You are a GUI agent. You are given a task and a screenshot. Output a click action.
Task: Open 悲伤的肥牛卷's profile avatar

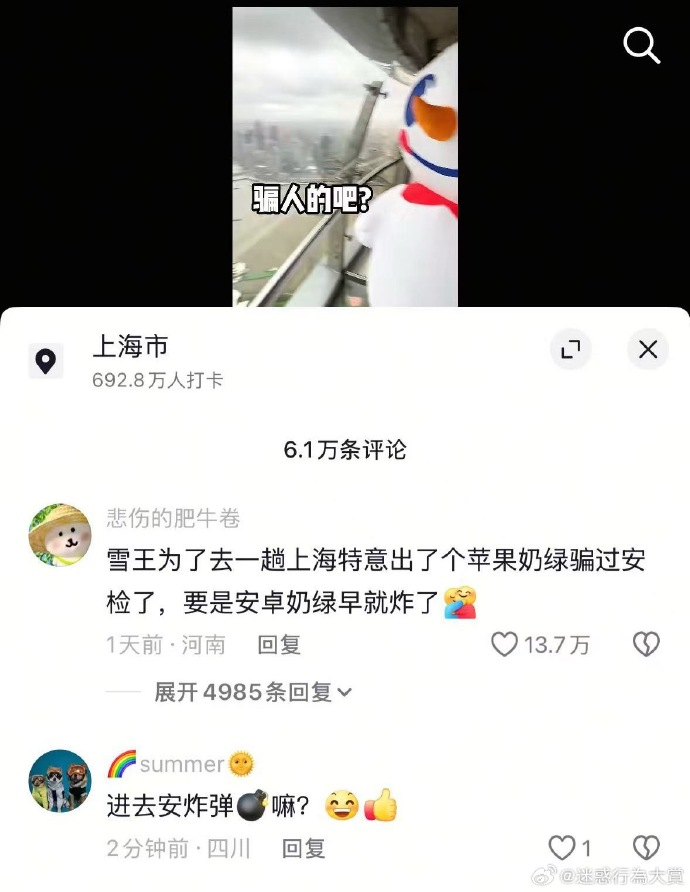coord(60,536)
